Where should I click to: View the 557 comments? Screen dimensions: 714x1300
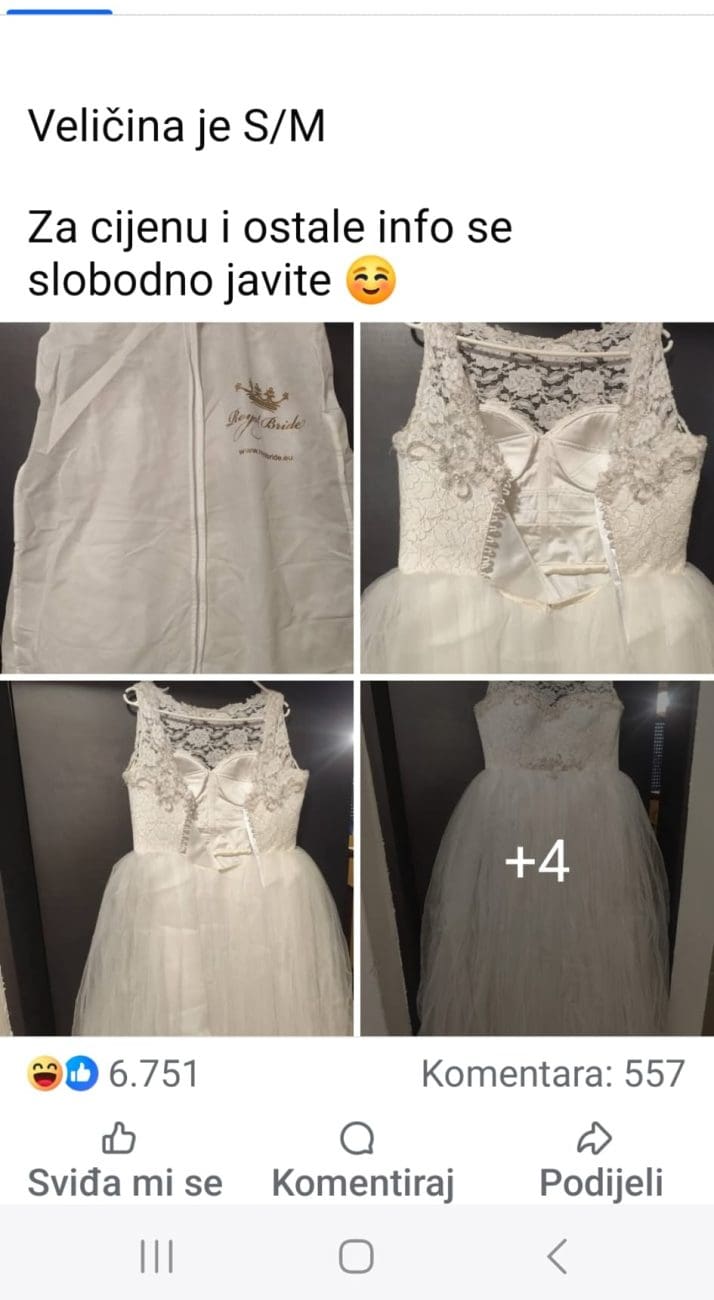[552, 1074]
